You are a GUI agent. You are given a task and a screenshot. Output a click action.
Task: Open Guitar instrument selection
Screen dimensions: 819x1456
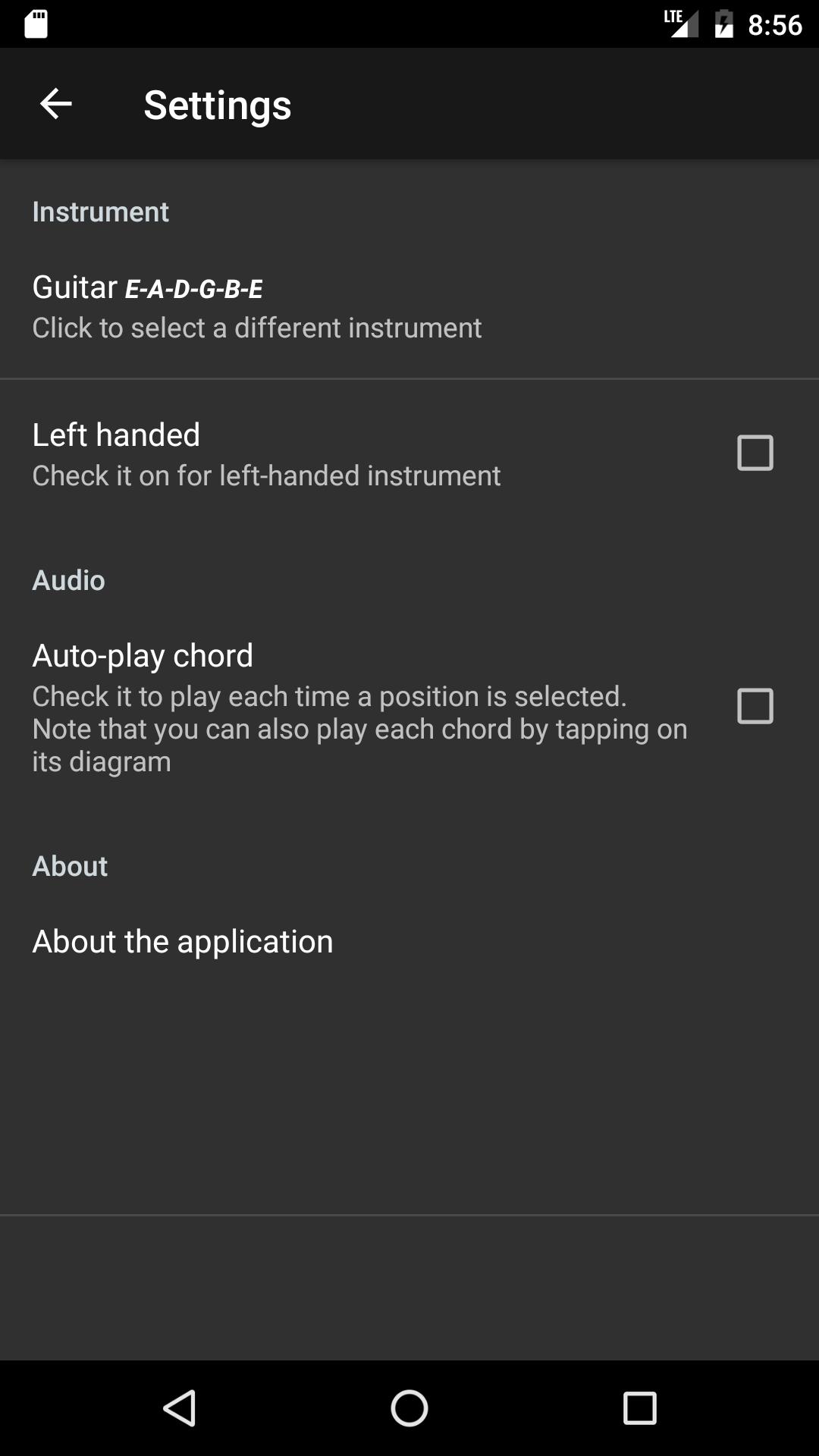coord(256,306)
